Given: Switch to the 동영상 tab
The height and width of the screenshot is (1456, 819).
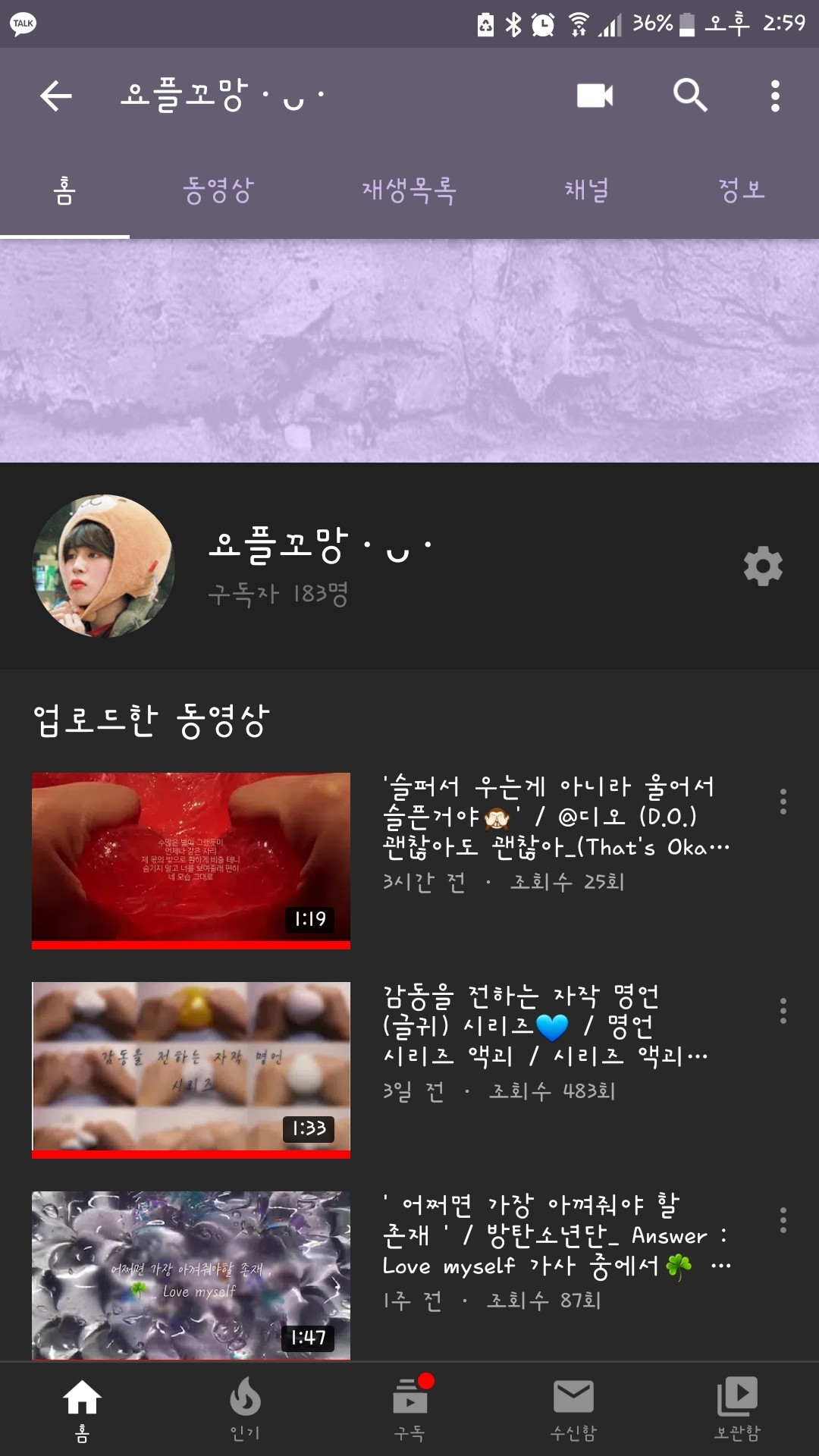Looking at the screenshot, I should click(x=218, y=190).
